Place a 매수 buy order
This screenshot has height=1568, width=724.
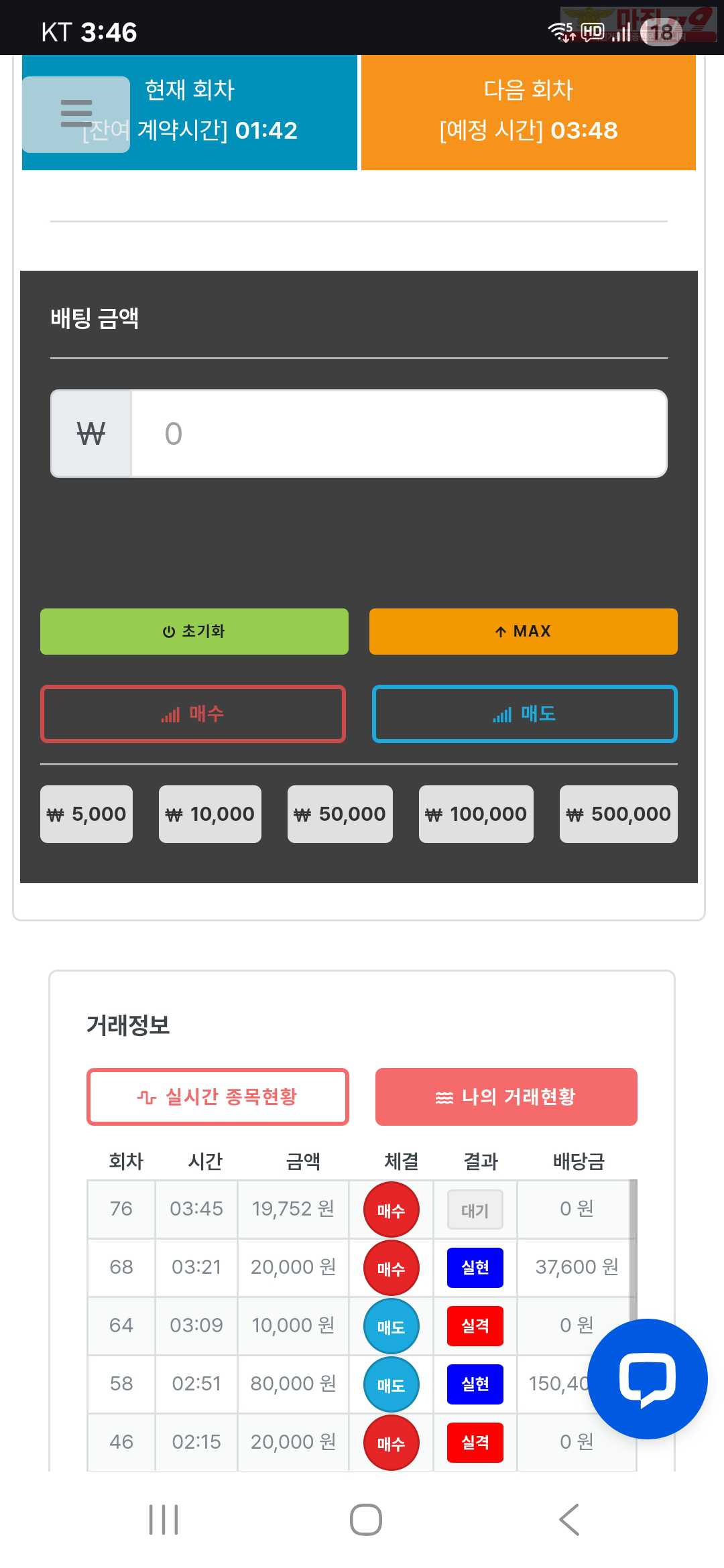(193, 714)
